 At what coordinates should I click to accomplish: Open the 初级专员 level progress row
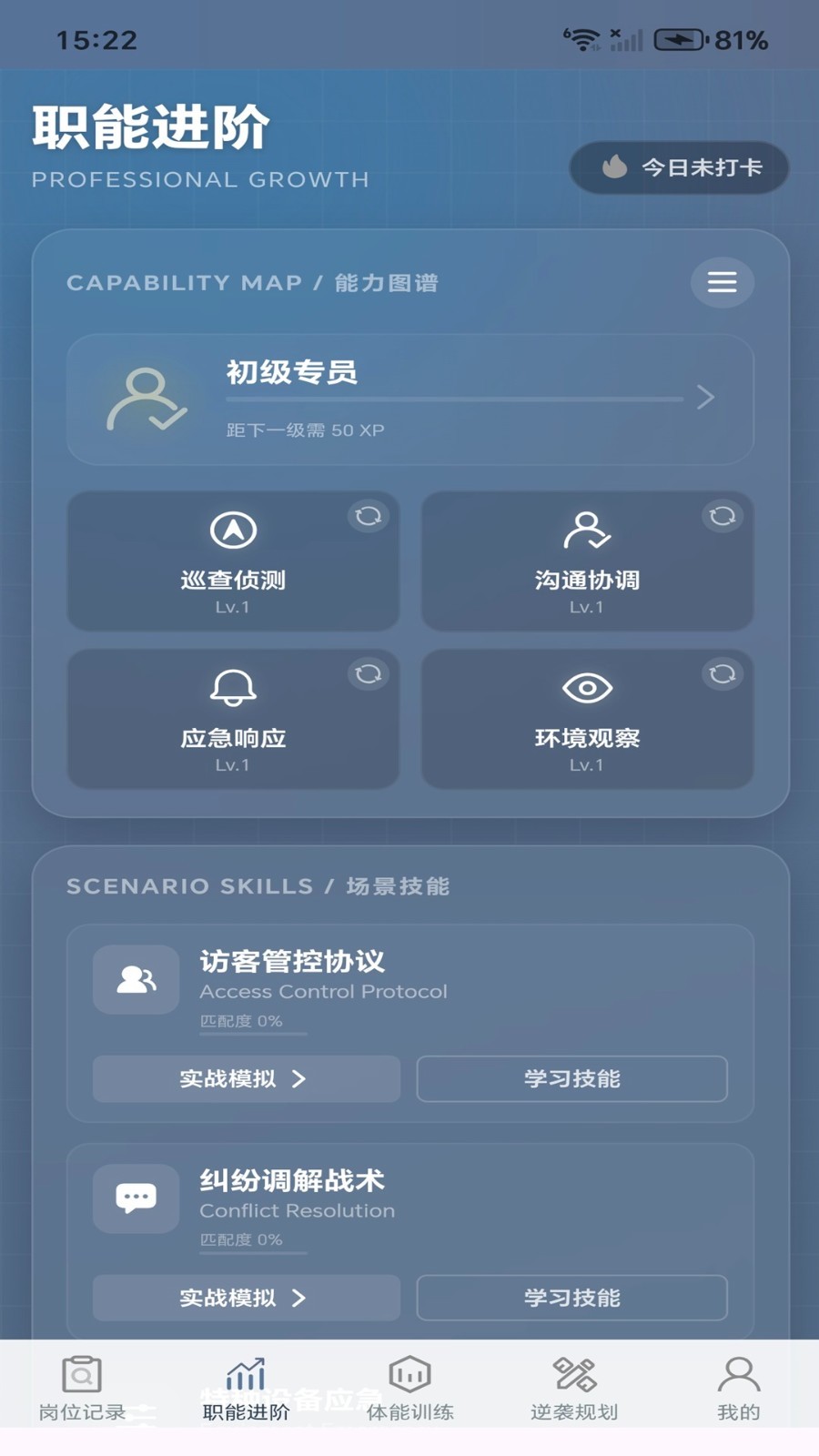pyautogui.click(x=409, y=399)
